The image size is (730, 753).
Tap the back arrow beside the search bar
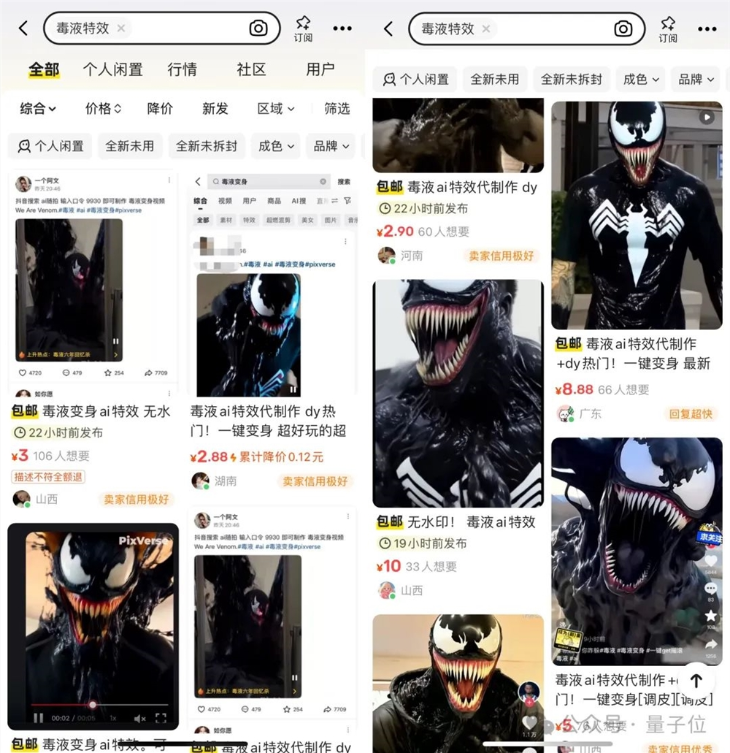[x=22, y=28]
